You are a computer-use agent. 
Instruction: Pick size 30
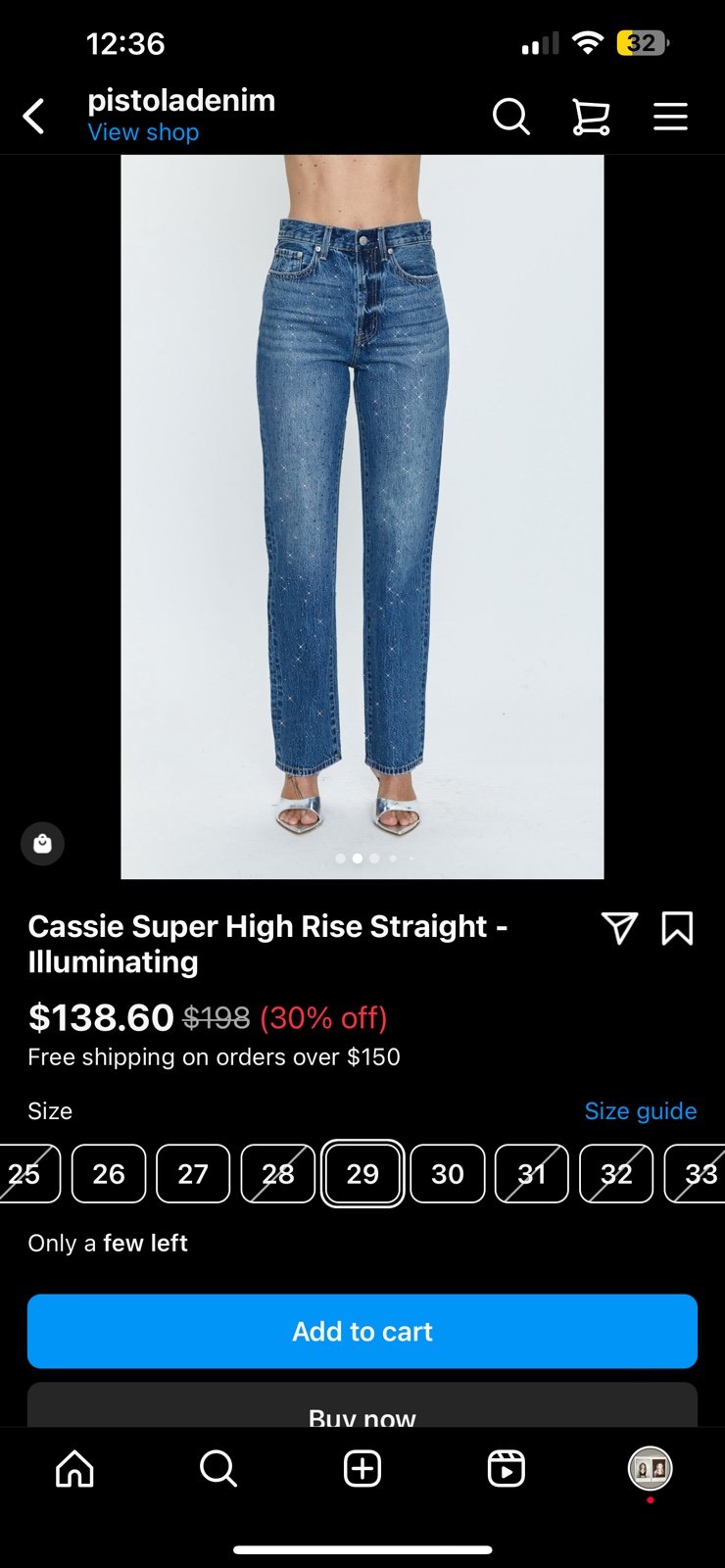pyautogui.click(x=448, y=1173)
